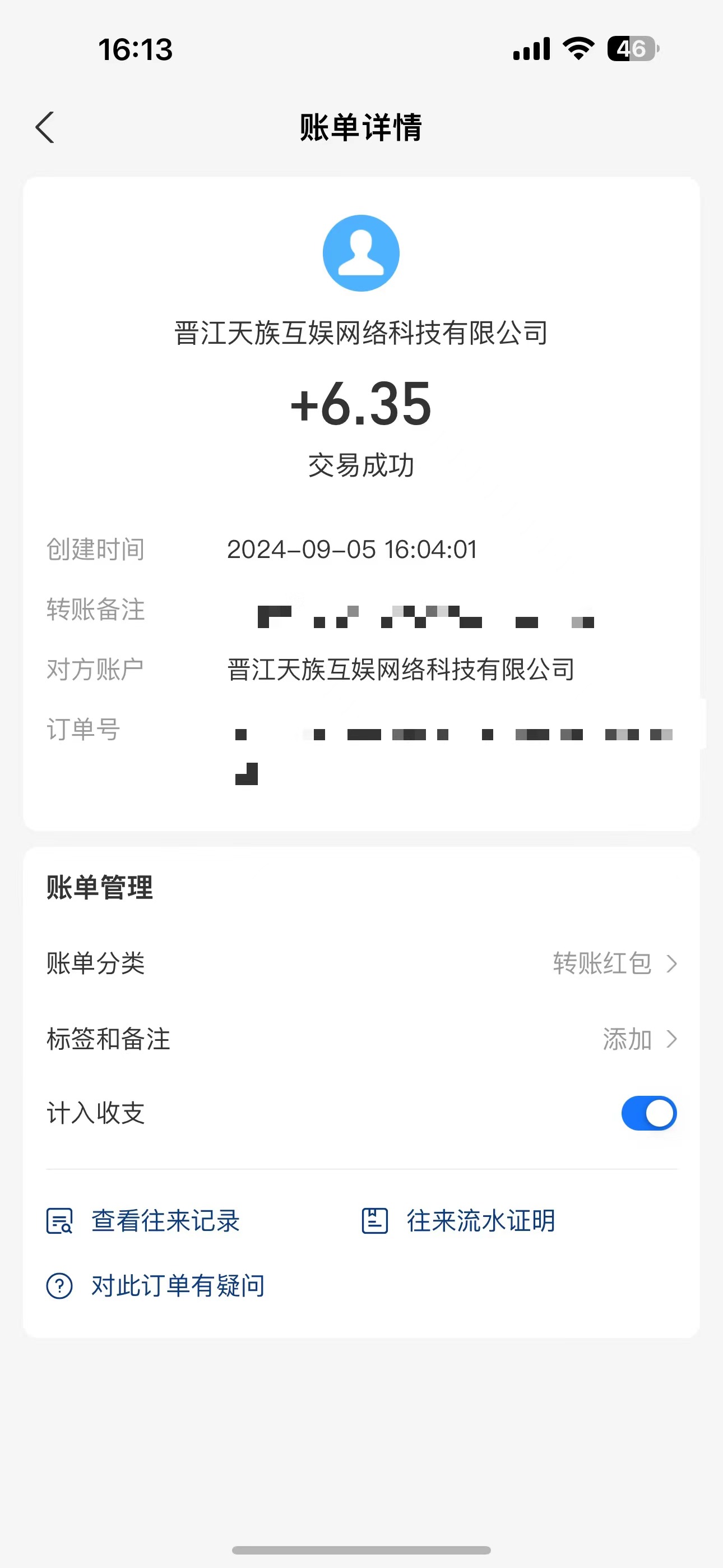Tap 对此订单有疑问 for help
This screenshot has width=723, height=1568.
coord(156,1286)
